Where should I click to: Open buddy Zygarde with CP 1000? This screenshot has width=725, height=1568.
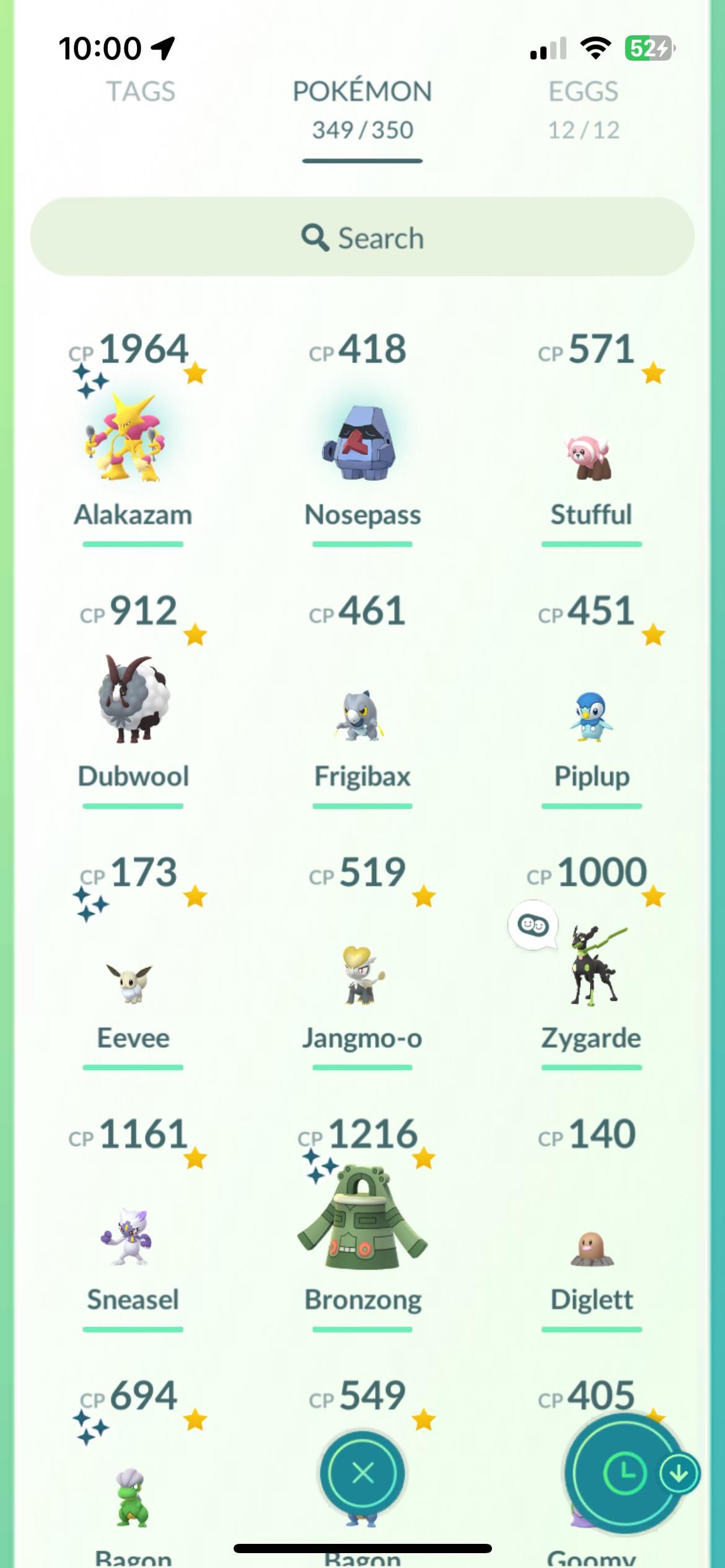[591, 967]
